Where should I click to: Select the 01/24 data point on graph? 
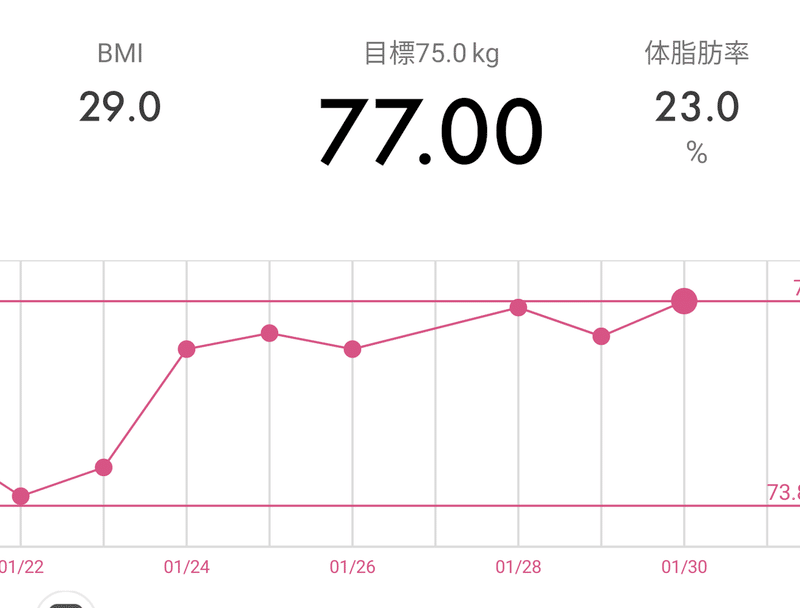[x=187, y=349]
